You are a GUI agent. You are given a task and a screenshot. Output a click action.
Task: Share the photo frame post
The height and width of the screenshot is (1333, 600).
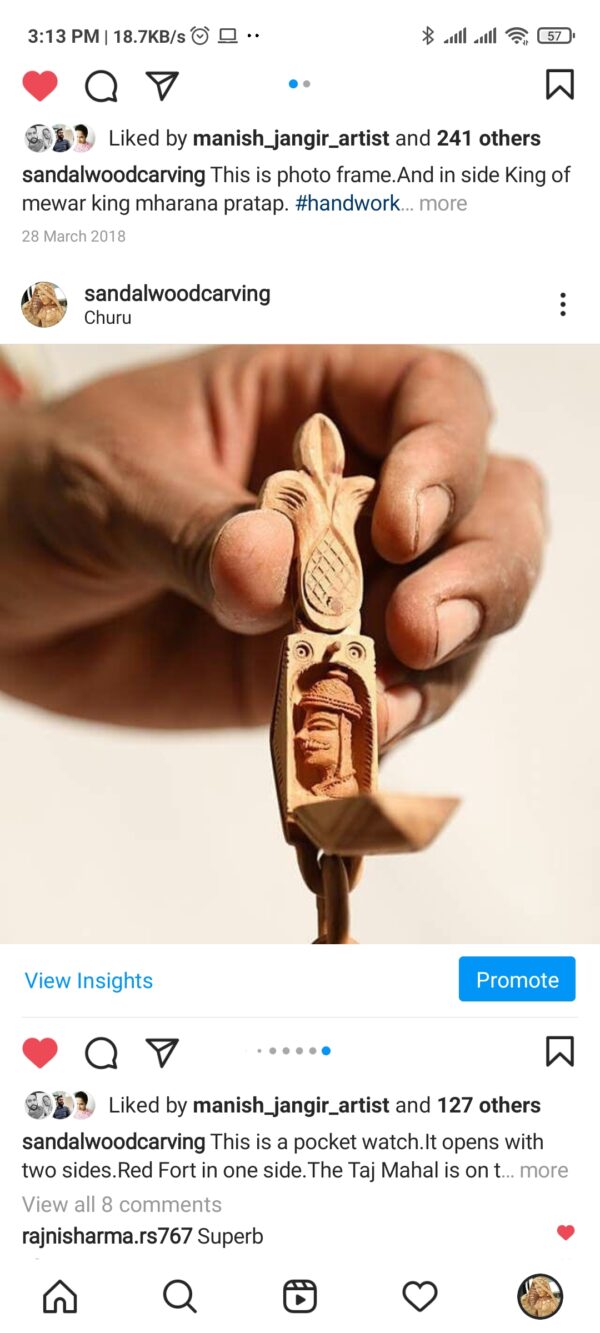(x=162, y=85)
